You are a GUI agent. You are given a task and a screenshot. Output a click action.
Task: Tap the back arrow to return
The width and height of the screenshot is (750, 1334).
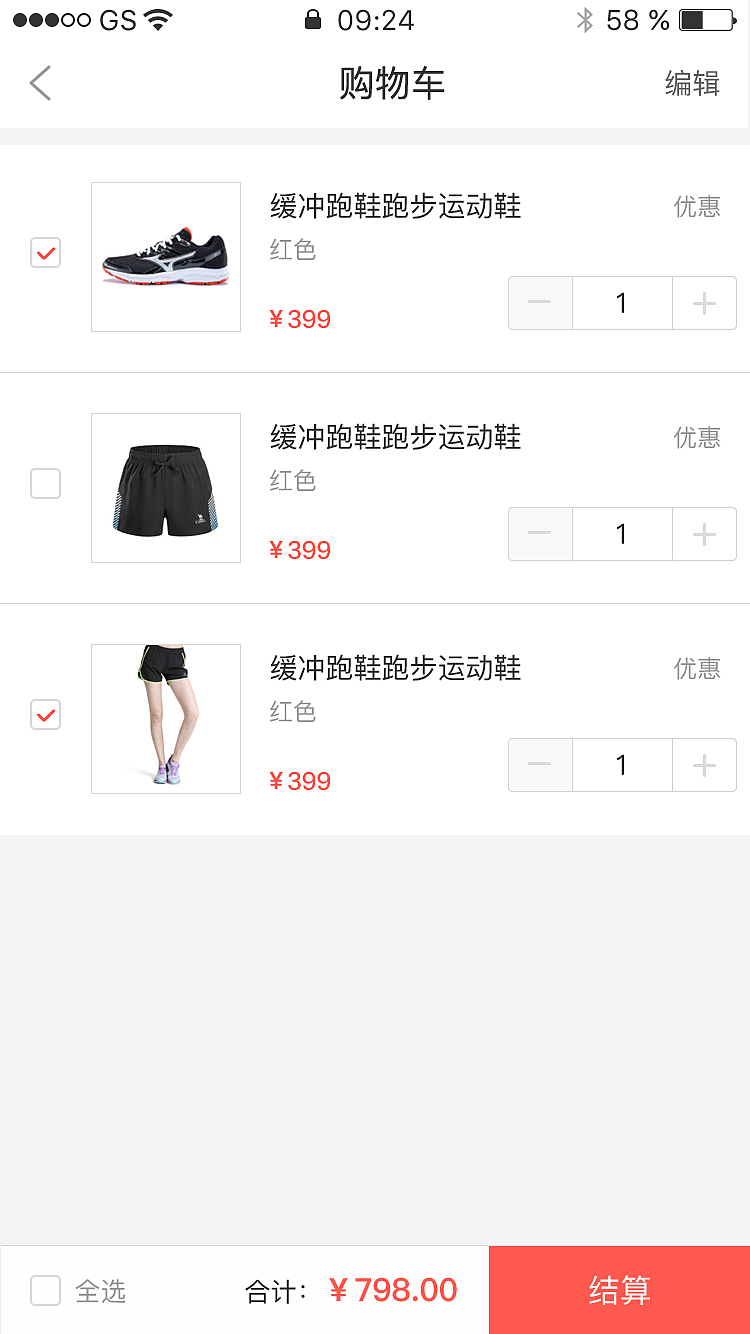40,84
